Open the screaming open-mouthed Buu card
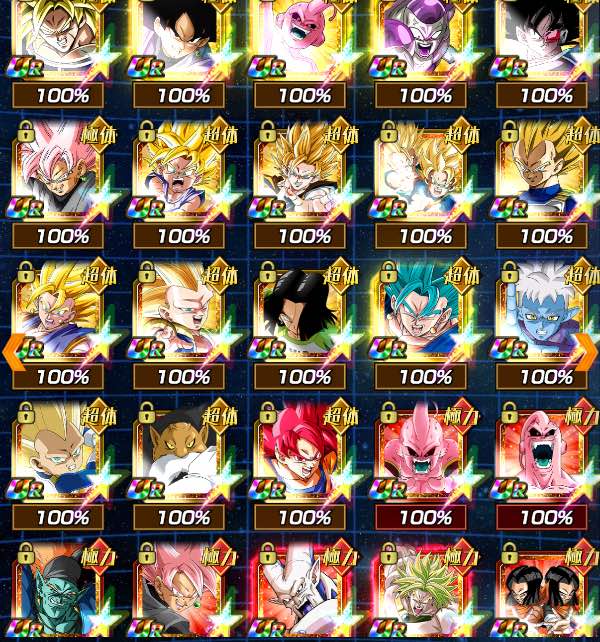Image resolution: width=600 pixels, height=642 pixels. point(546,455)
